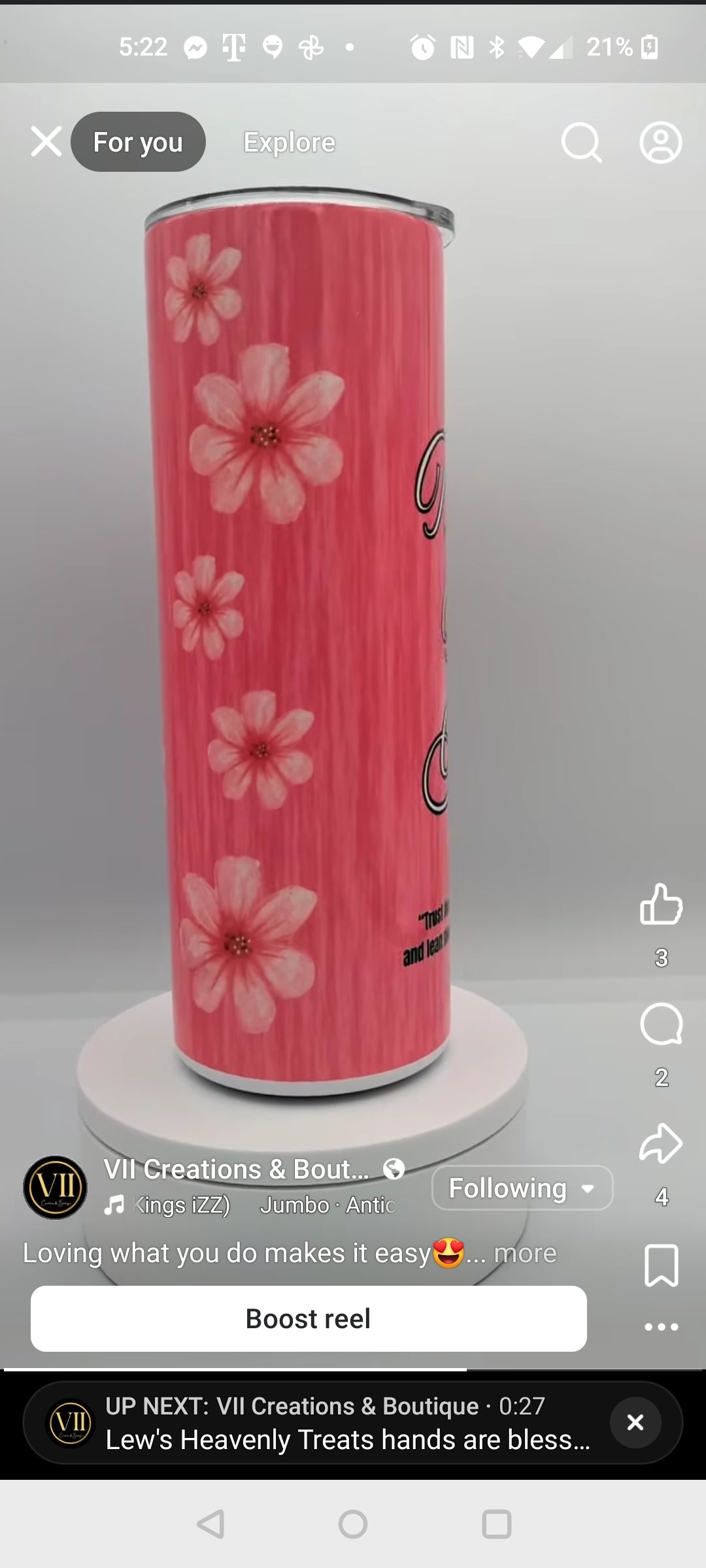Open the comments on this reel

661,1024
